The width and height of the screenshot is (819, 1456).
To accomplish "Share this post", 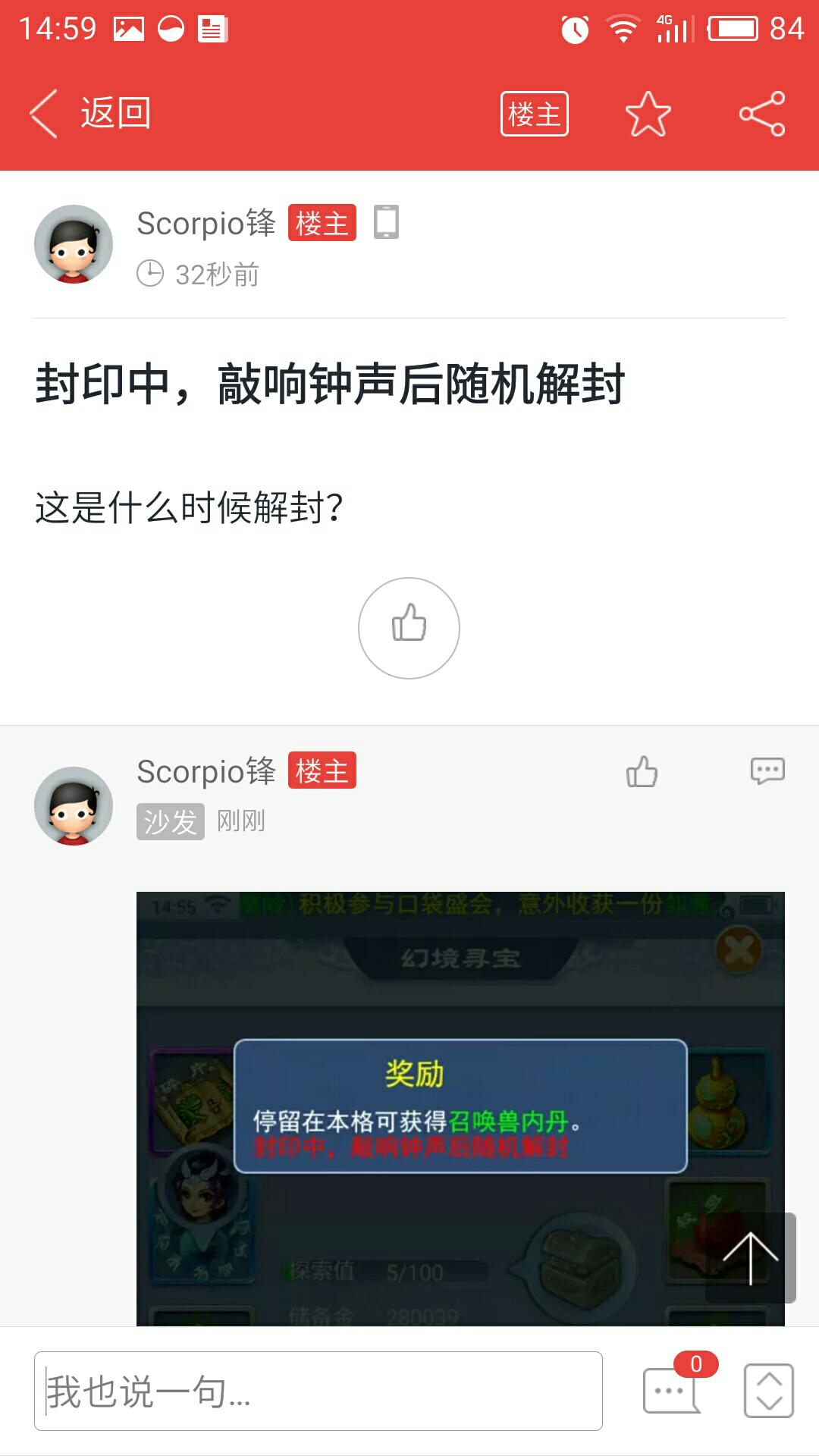I will (762, 114).
